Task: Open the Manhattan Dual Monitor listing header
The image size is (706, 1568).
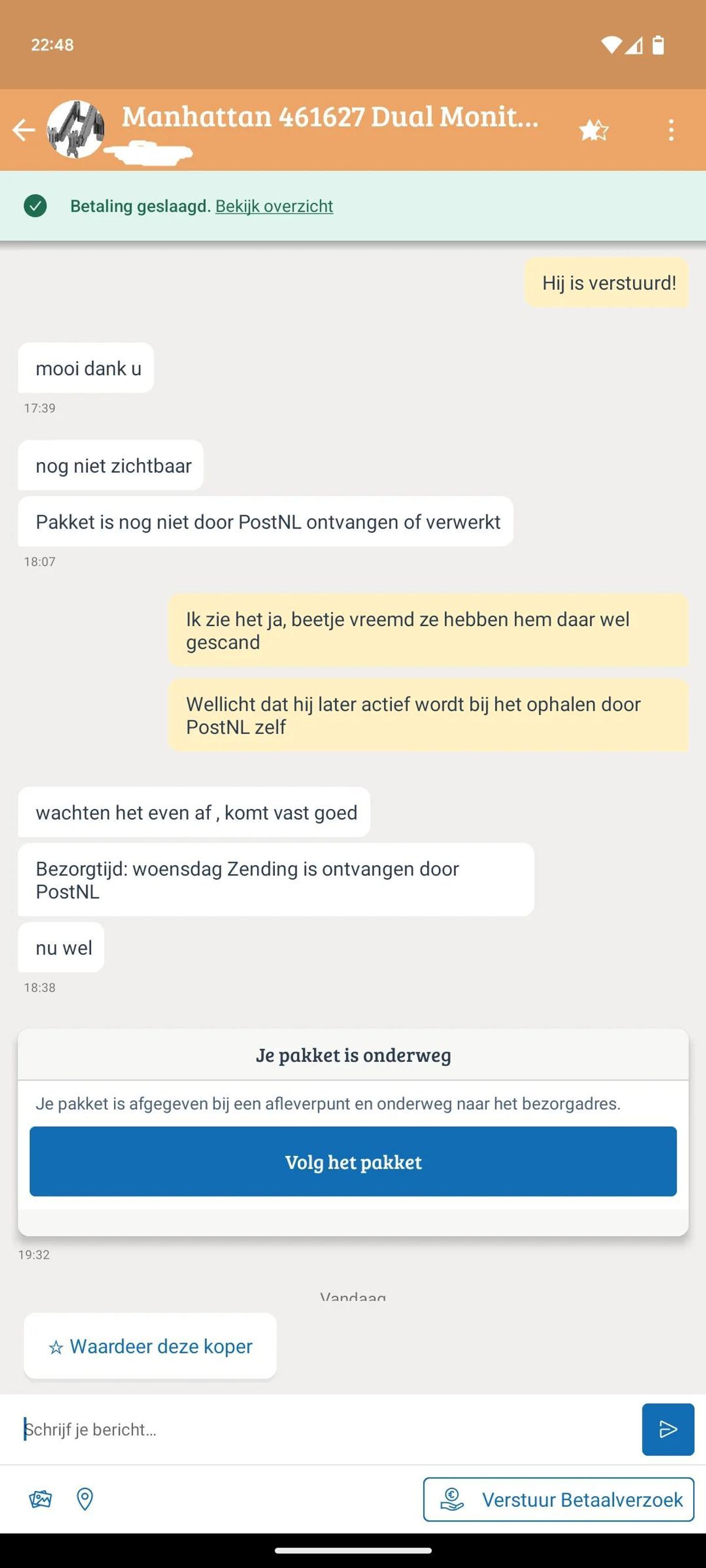Action: [x=329, y=118]
